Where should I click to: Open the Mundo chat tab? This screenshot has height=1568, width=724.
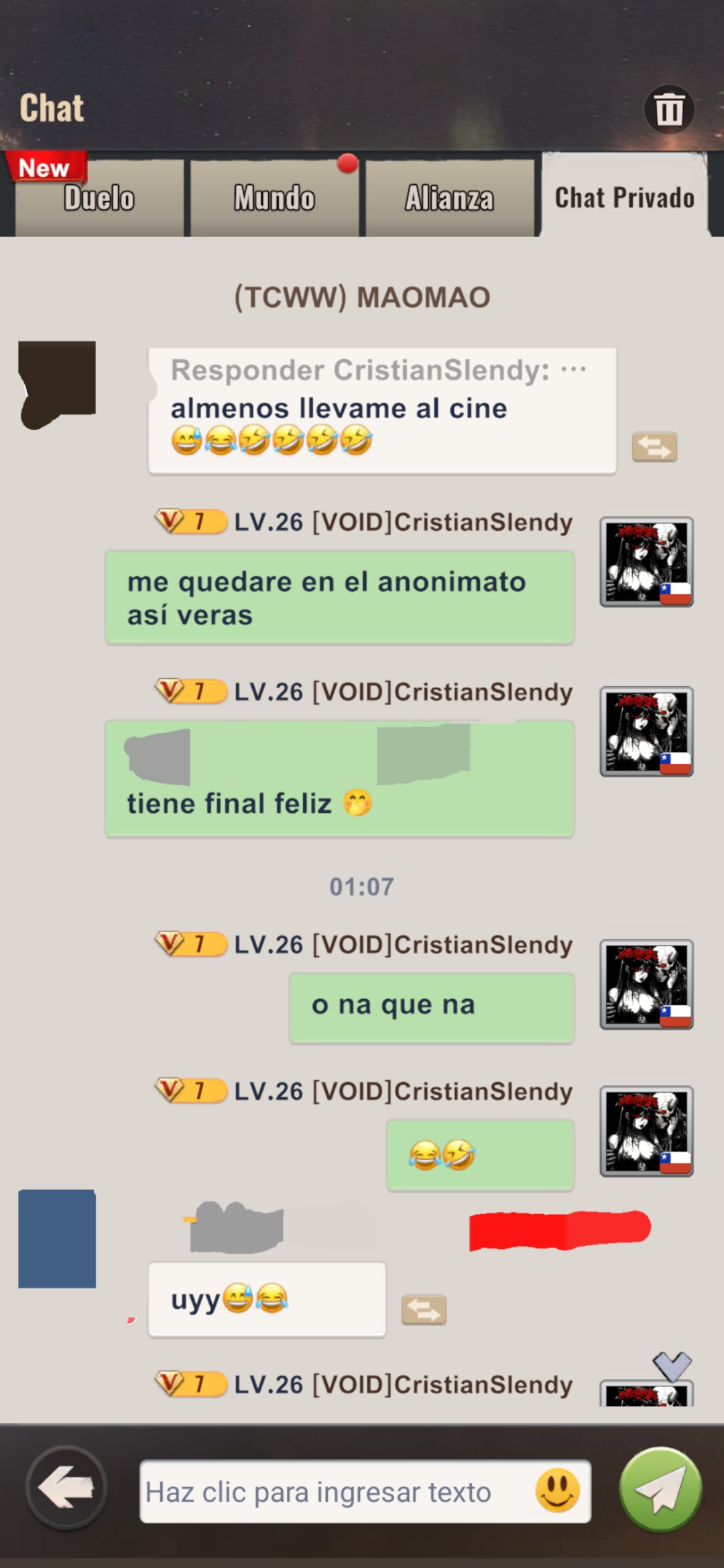point(274,198)
